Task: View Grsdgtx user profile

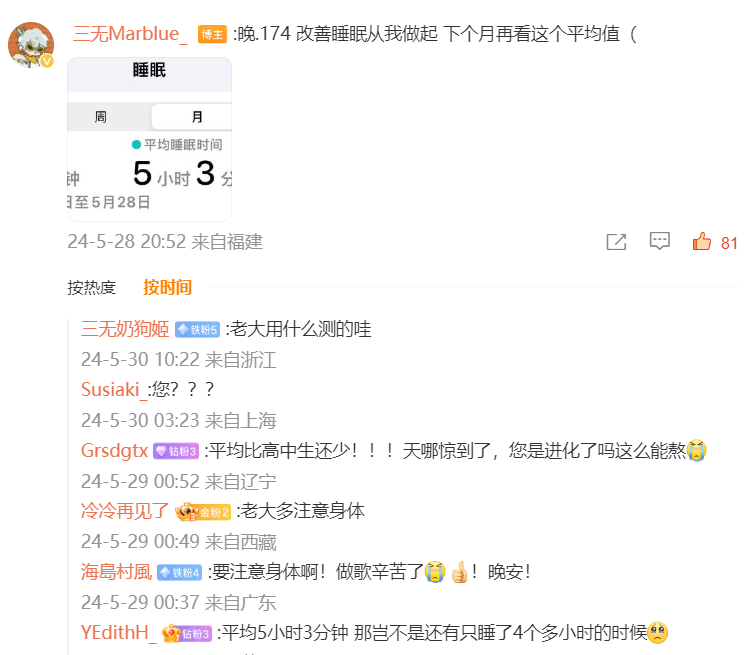Action: click(x=114, y=450)
